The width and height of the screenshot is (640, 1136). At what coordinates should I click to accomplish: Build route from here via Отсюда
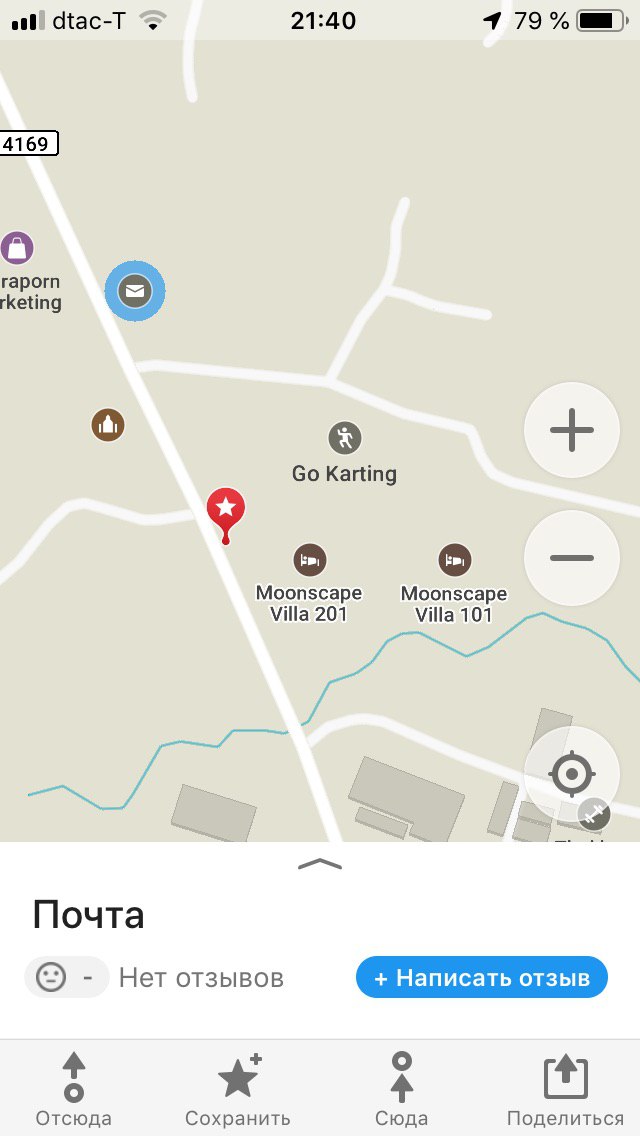coord(74,1090)
